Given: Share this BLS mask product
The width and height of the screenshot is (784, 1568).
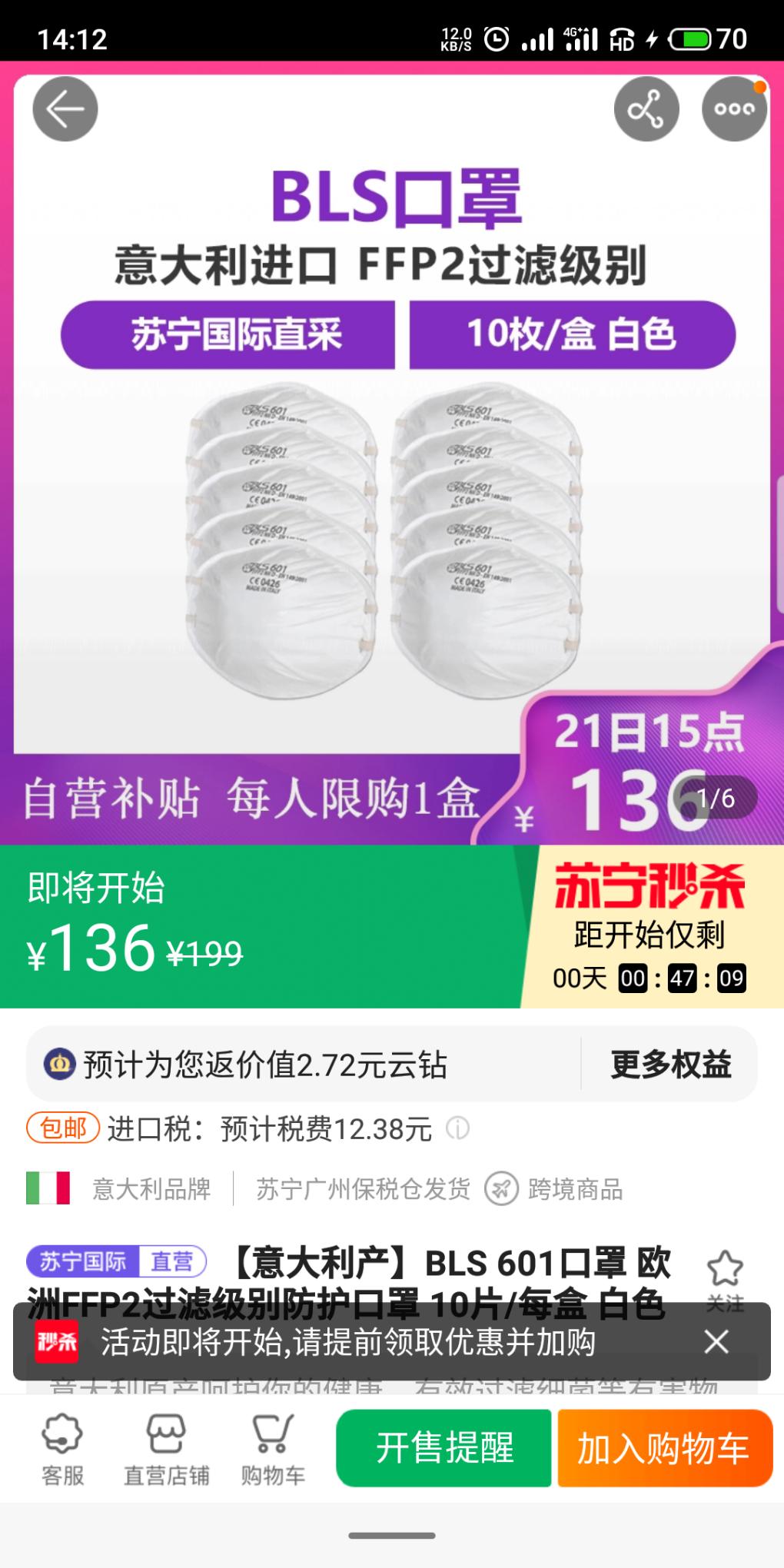Looking at the screenshot, I should click(x=646, y=109).
